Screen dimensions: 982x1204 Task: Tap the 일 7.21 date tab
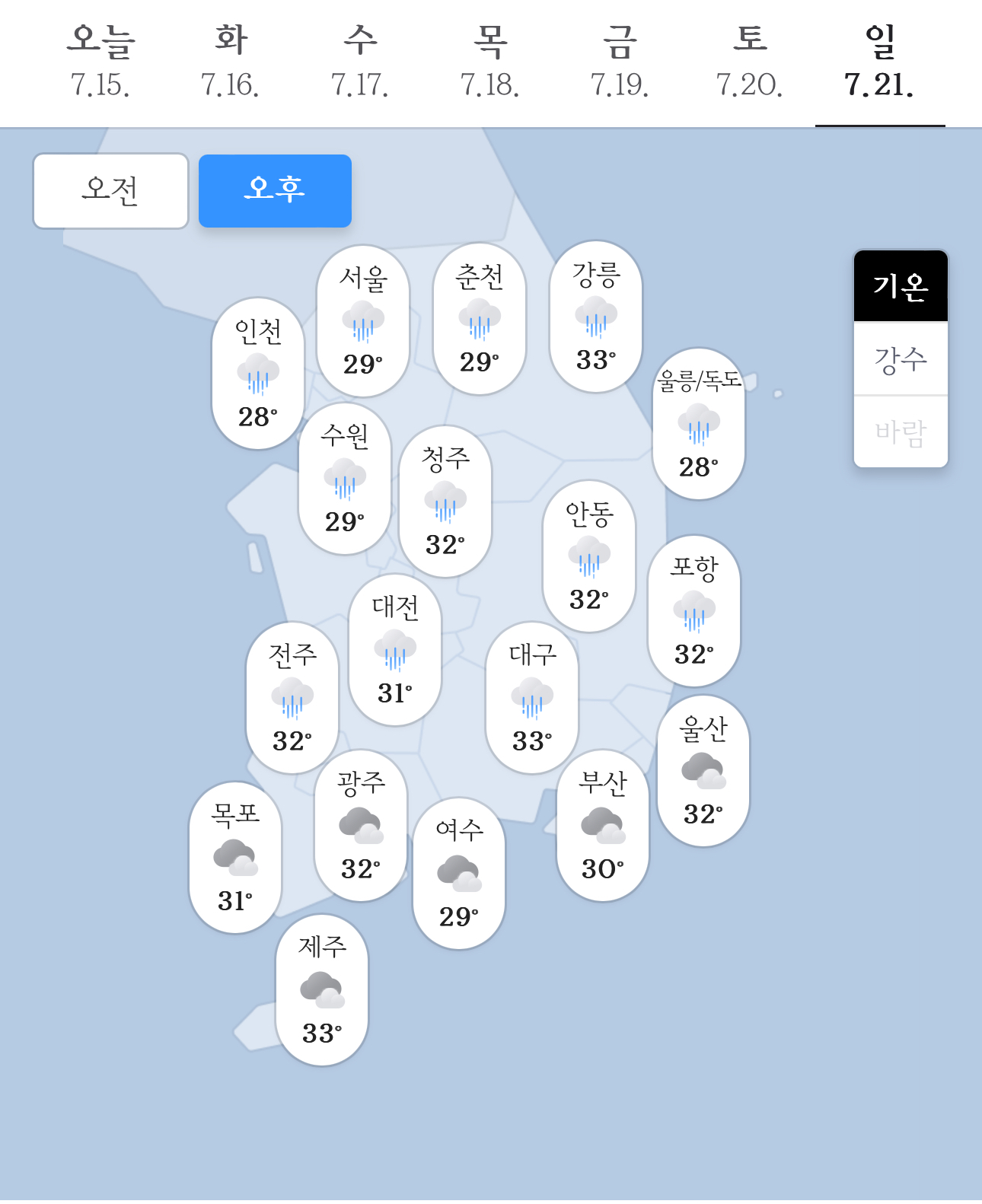click(x=879, y=62)
